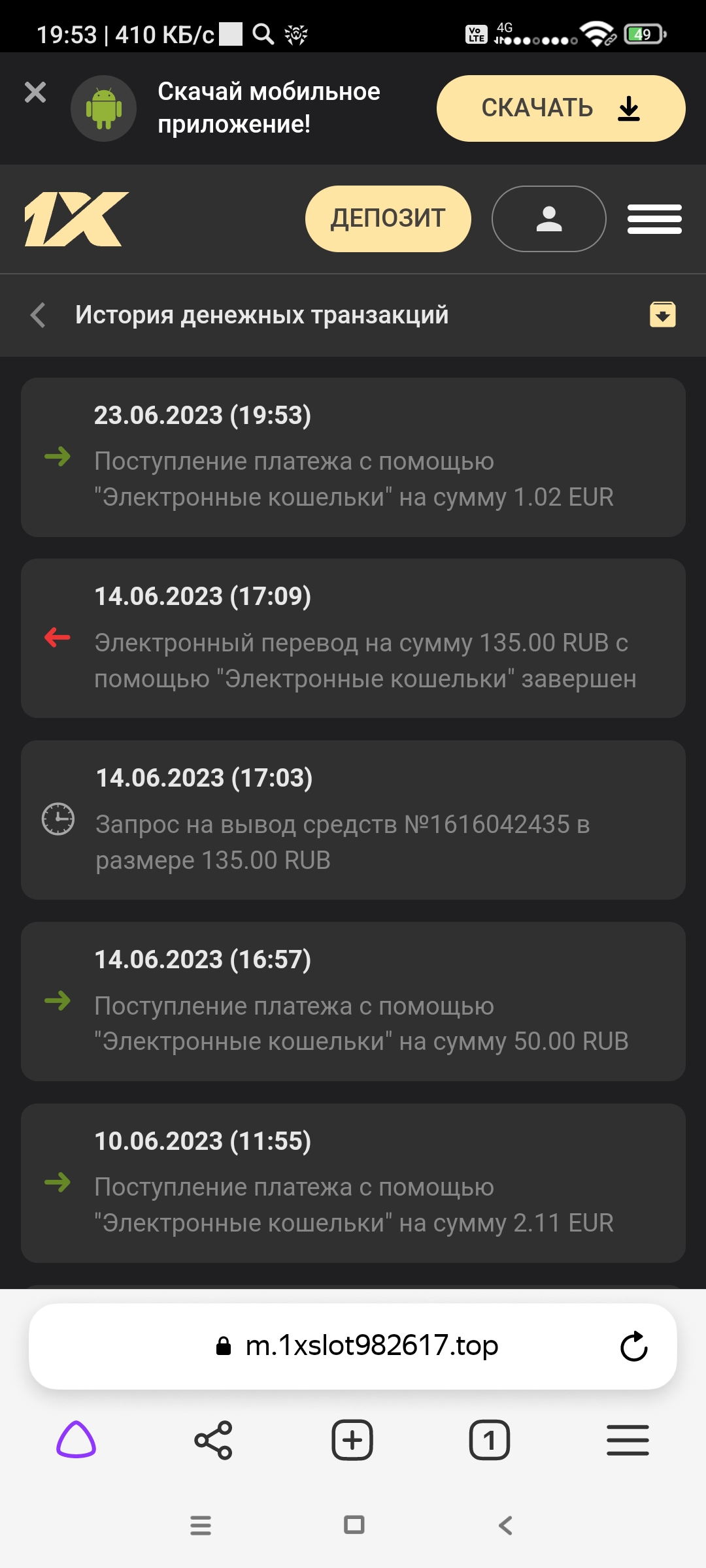Open Alice assistant in browser toolbar
The width and height of the screenshot is (706, 1568).
pos(76,1440)
